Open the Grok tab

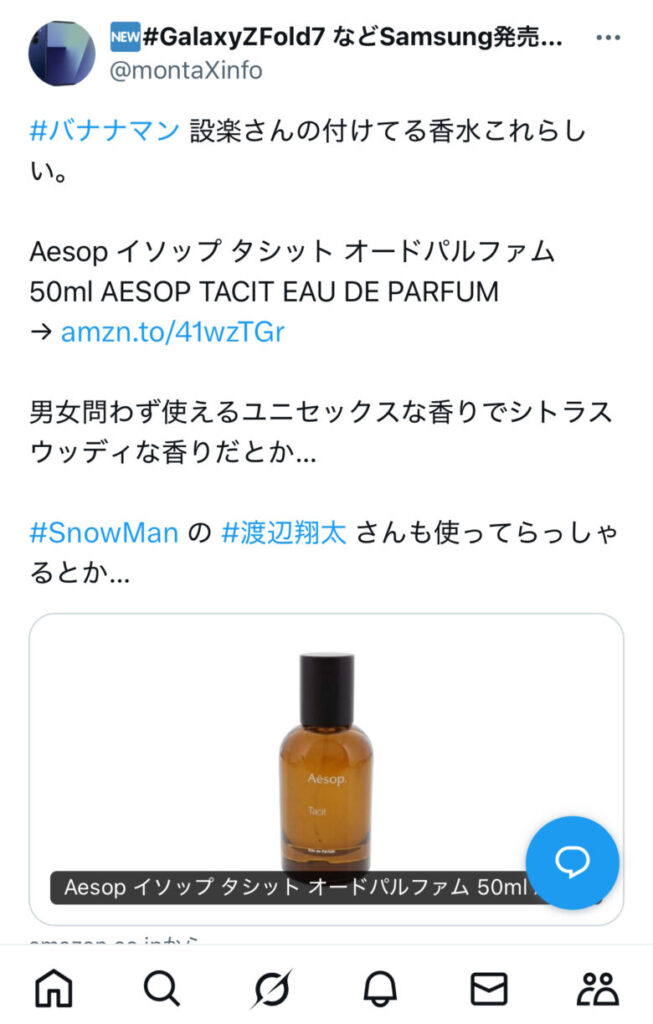pos(271,988)
